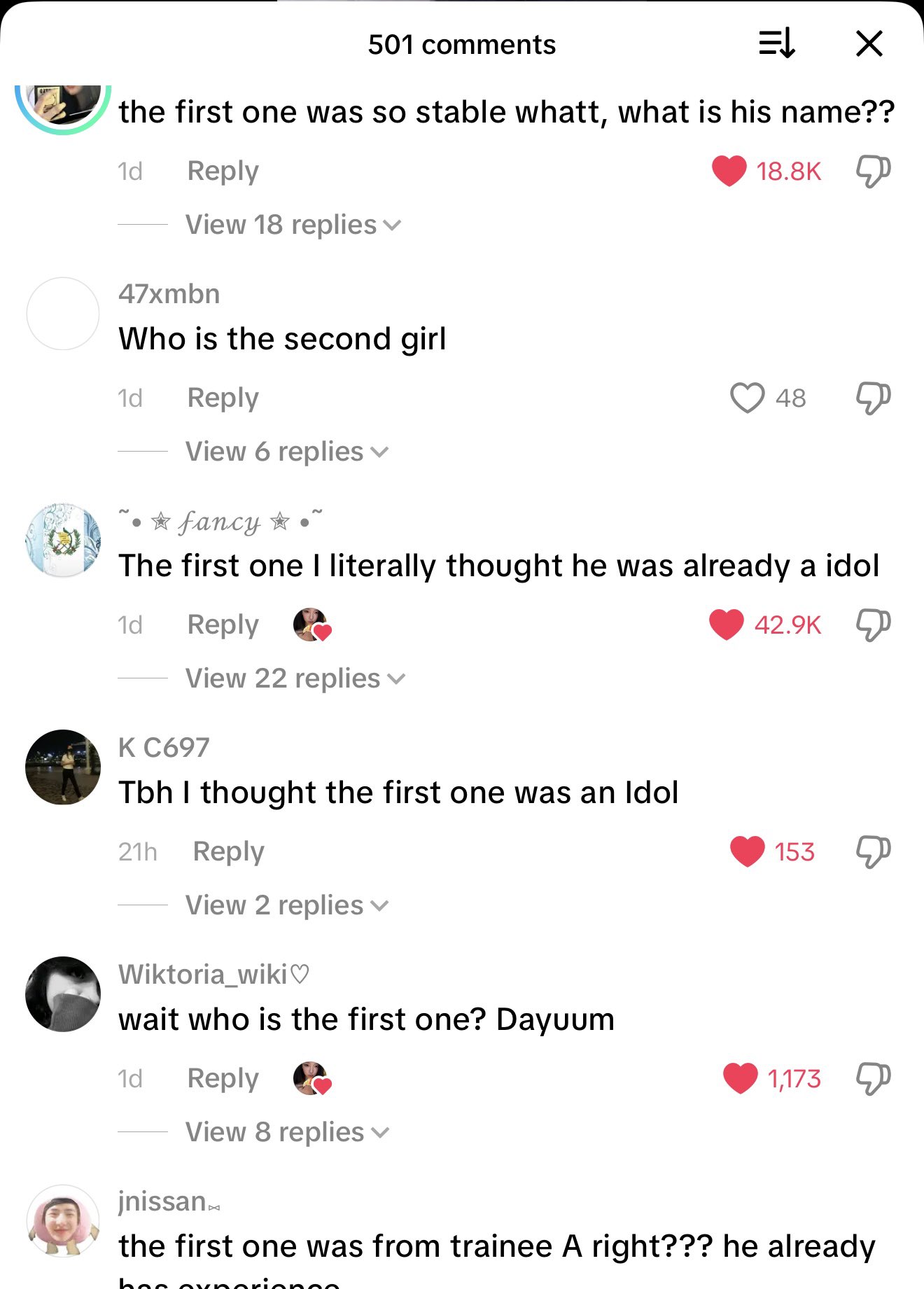The image size is (924, 1289).
Task: Like 47xmbn's comment about second girl
Action: [x=747, y=398]
